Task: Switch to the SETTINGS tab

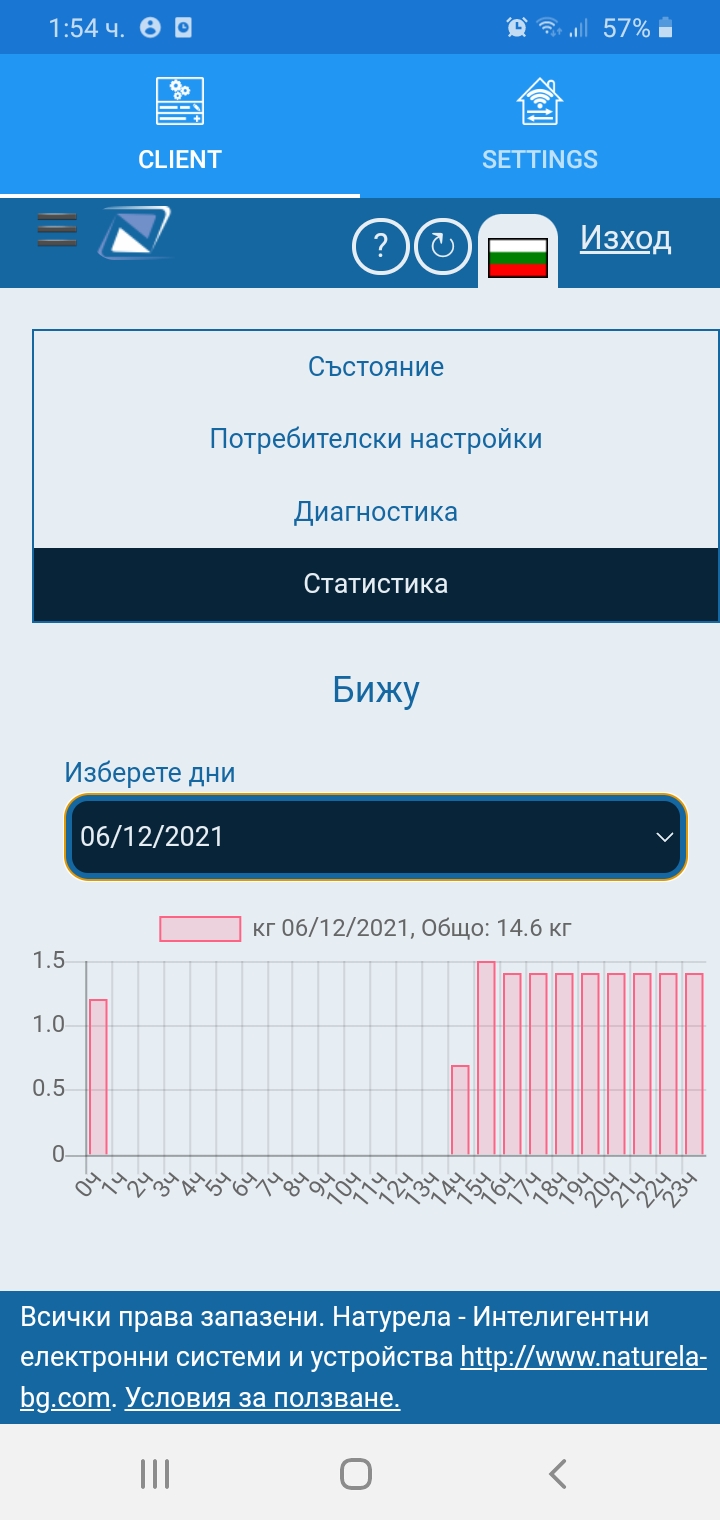Action: point(540,126)
